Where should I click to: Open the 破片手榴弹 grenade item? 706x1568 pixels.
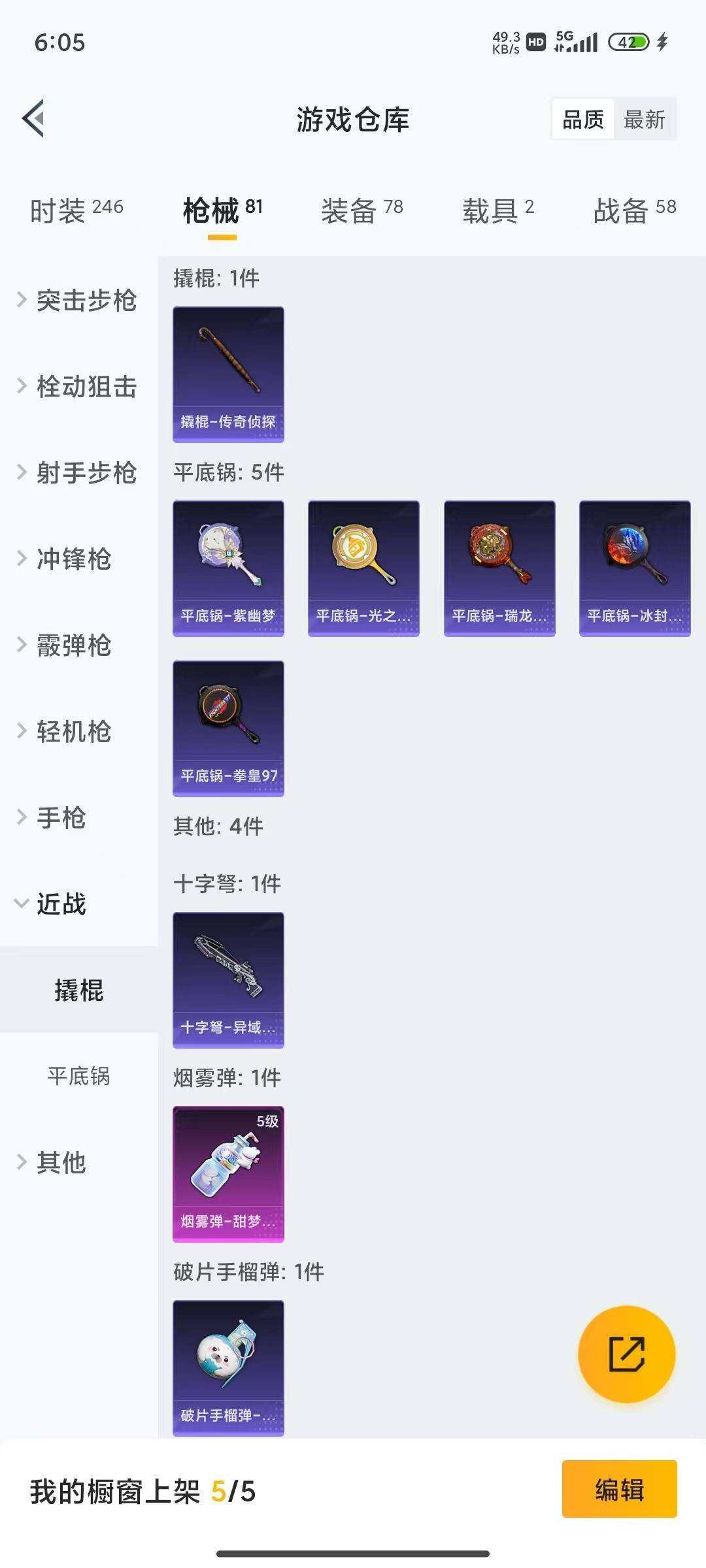[x=228, y=1365]
